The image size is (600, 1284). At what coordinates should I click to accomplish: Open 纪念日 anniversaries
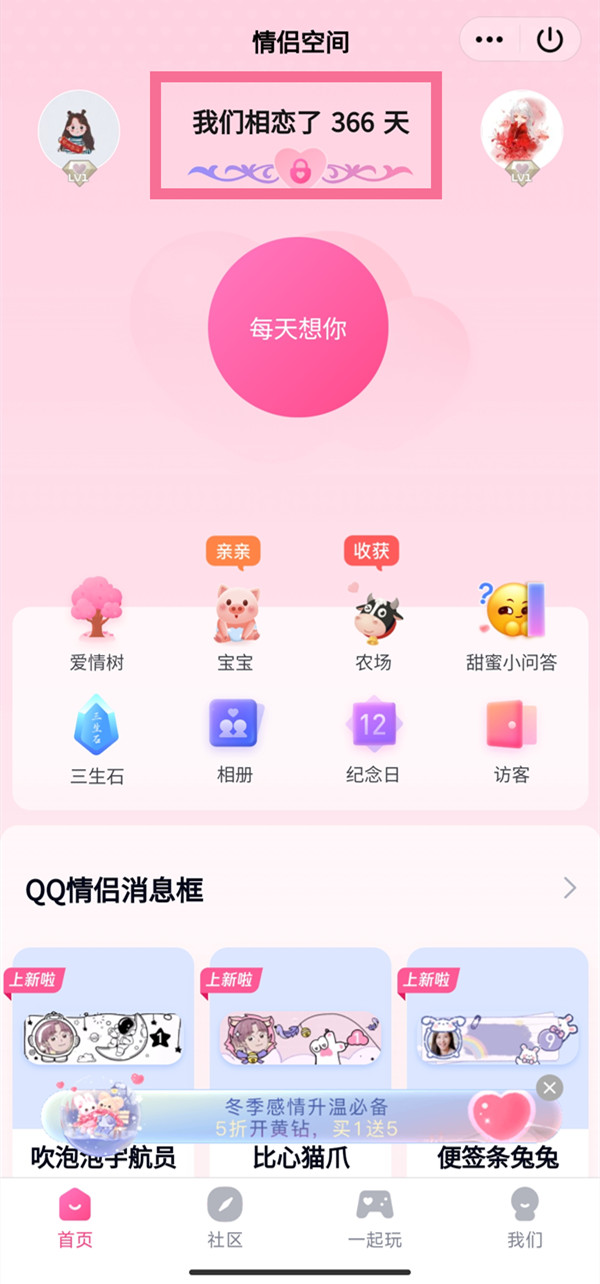373,738
